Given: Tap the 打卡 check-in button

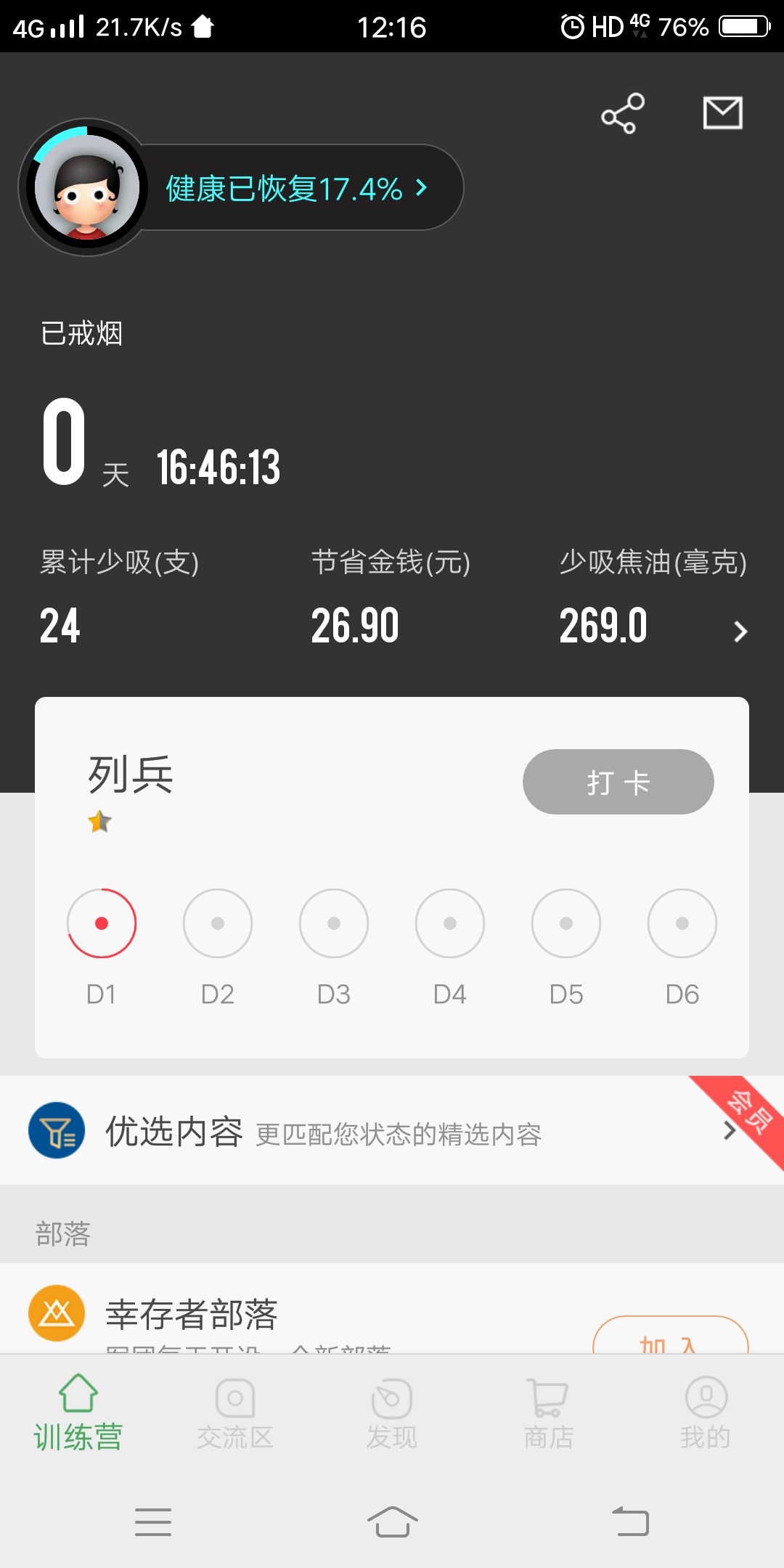Looking at the screenshot, I should tap(618, 782).
